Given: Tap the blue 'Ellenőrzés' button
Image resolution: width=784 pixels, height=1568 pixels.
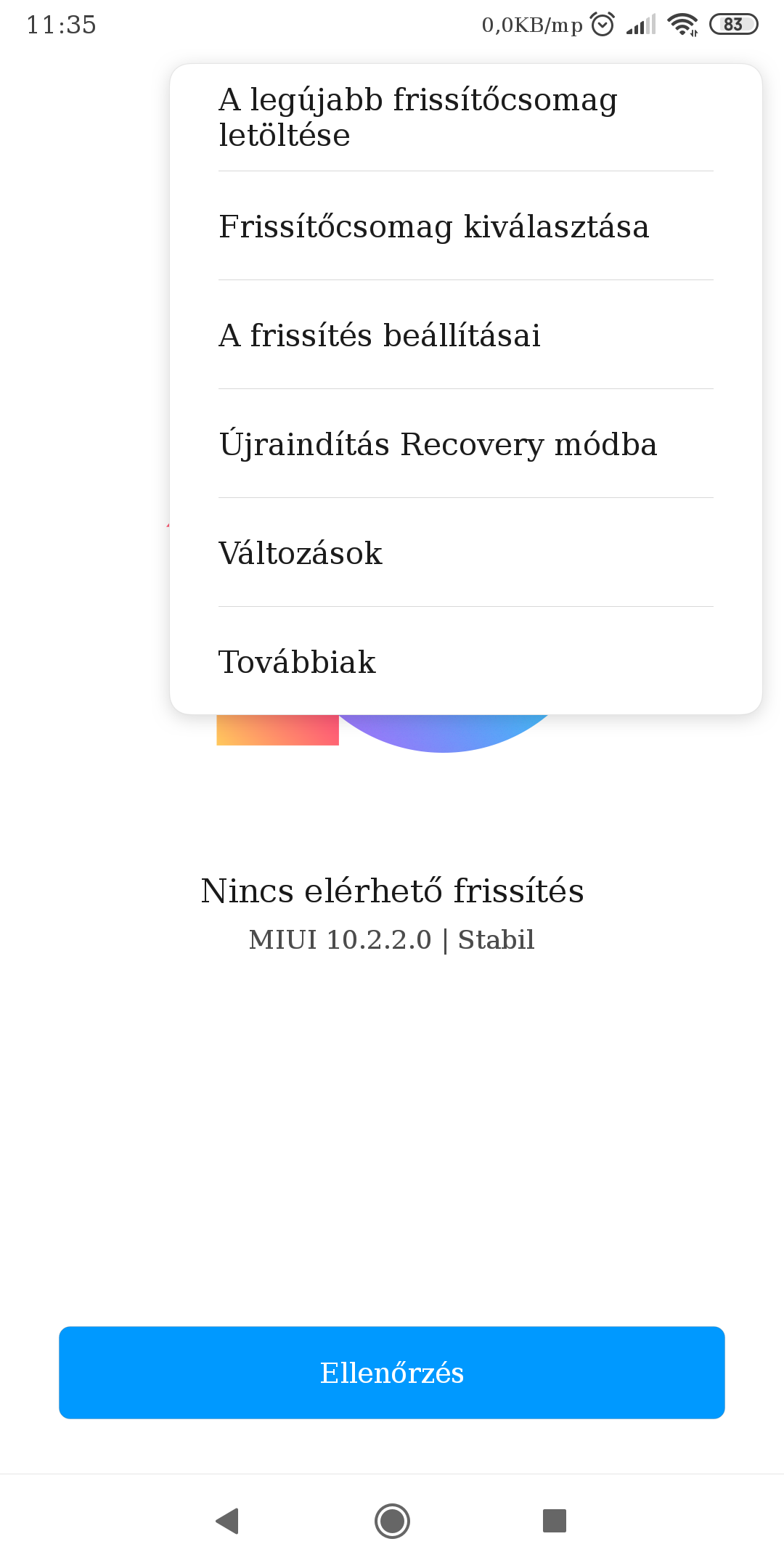Looking at the screenshot, I should pyautogui.click(x=392, y=1372).
